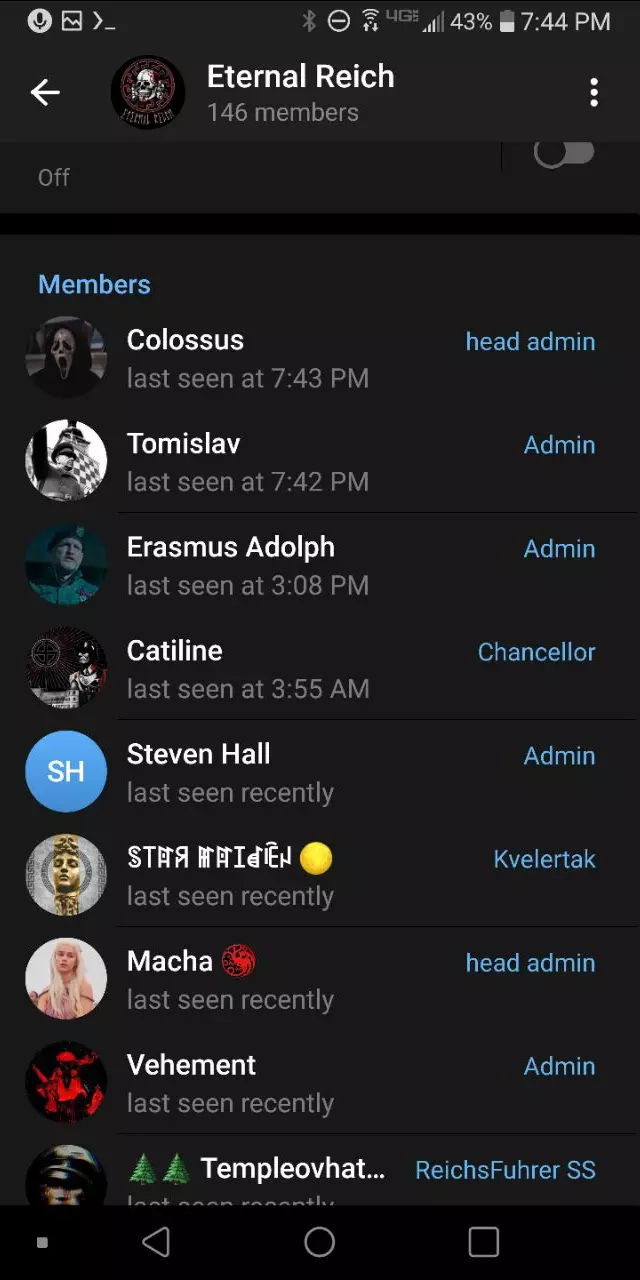Toggle the switch labelled Off
Screen dimensions: 640x1280
(x=564, y=154)
